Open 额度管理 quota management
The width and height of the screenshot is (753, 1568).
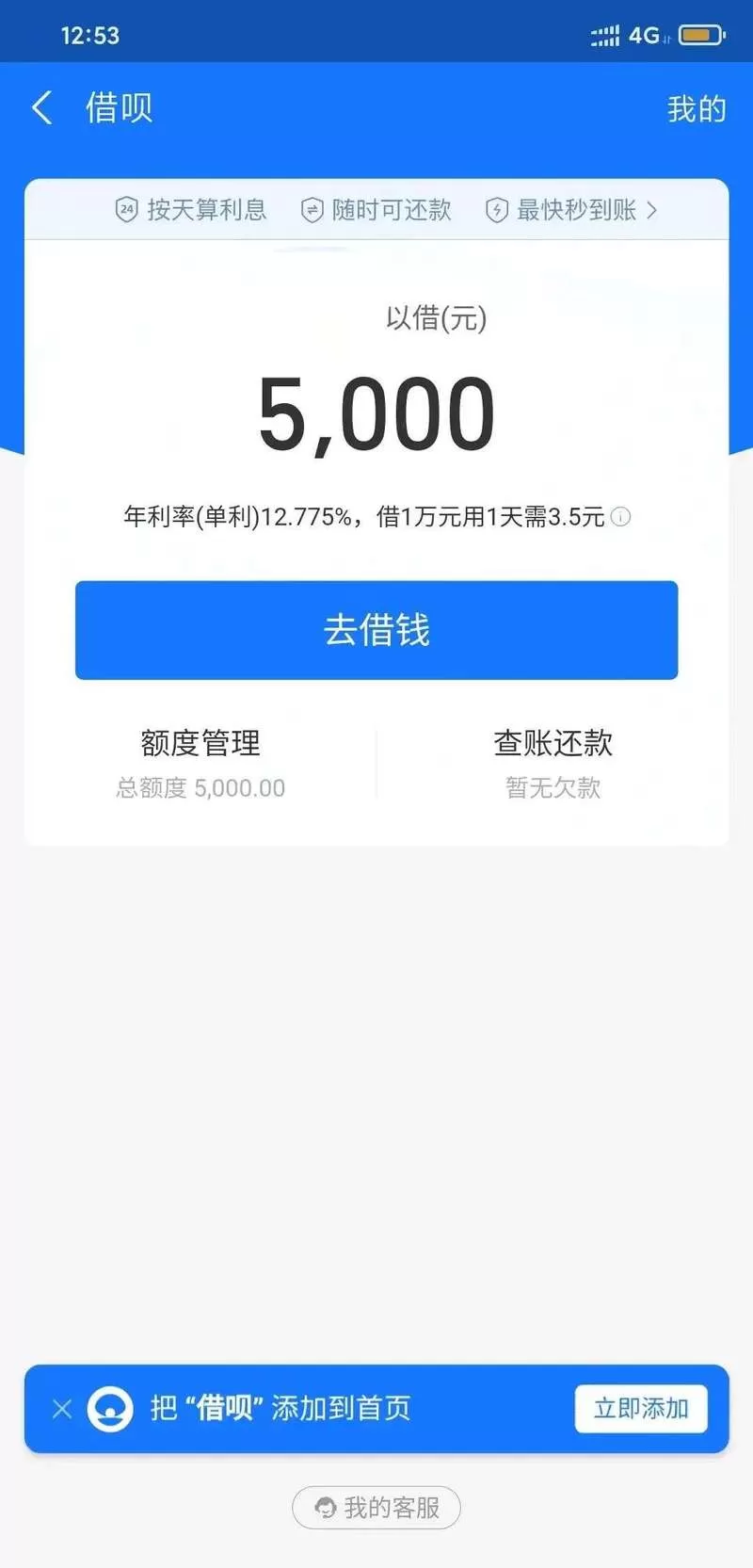[200, 743]
